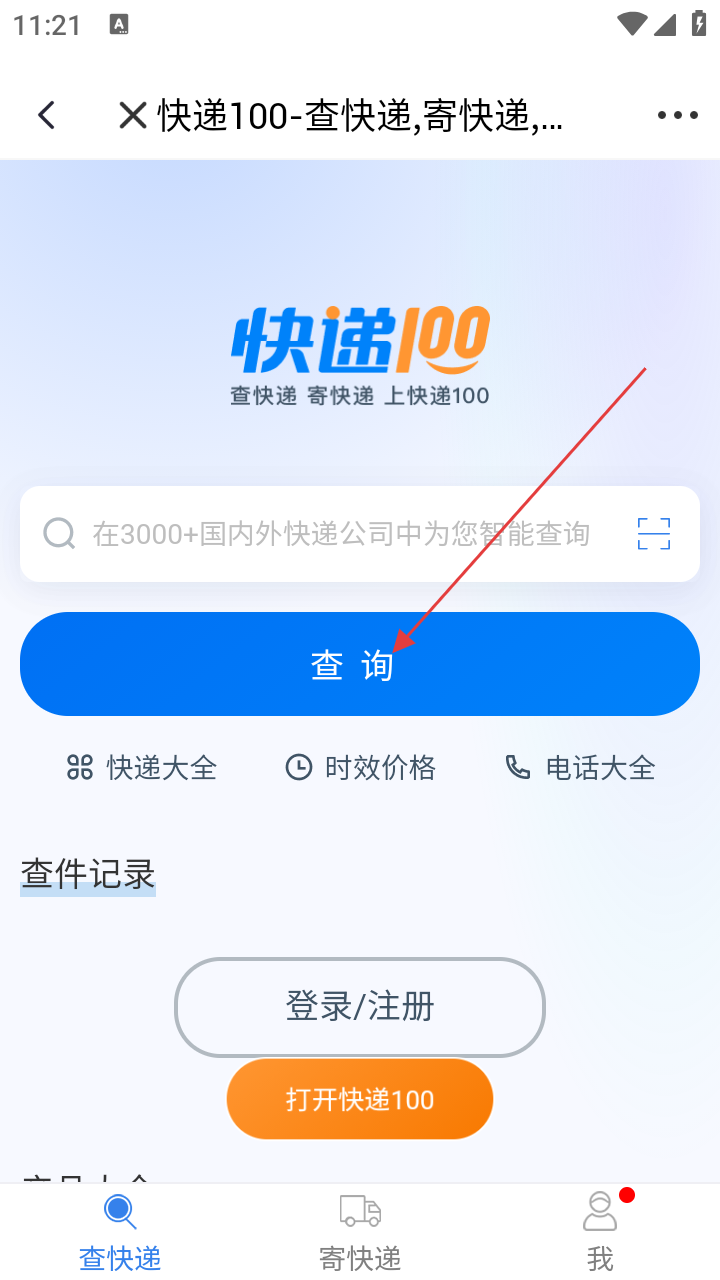The width and height of the screenshot is (720, 1280).
Task: Tap the blue 查询 button
Action: (x=359, y=664)
